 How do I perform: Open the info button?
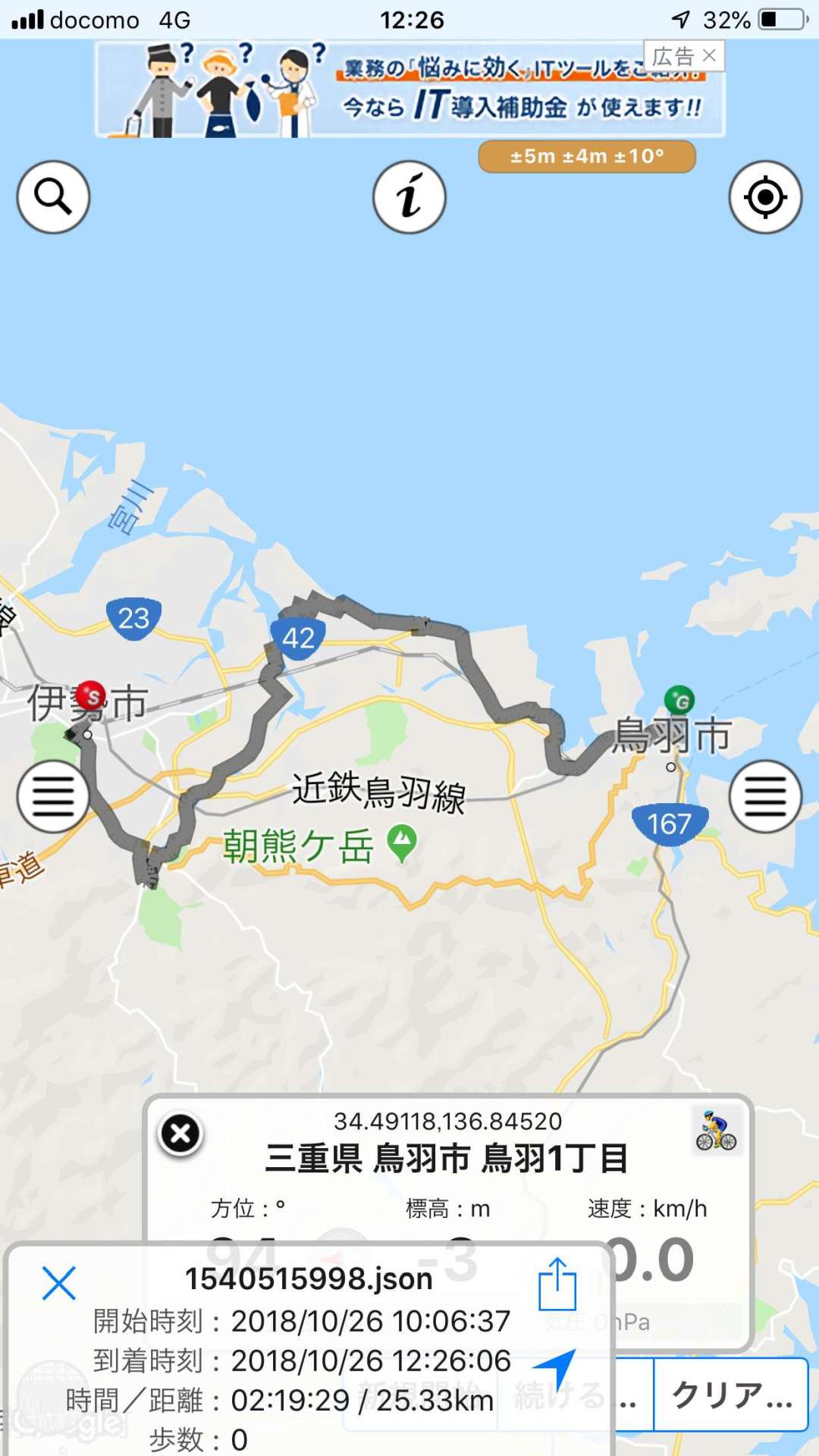pyautogui.click(x=409, y=197)
